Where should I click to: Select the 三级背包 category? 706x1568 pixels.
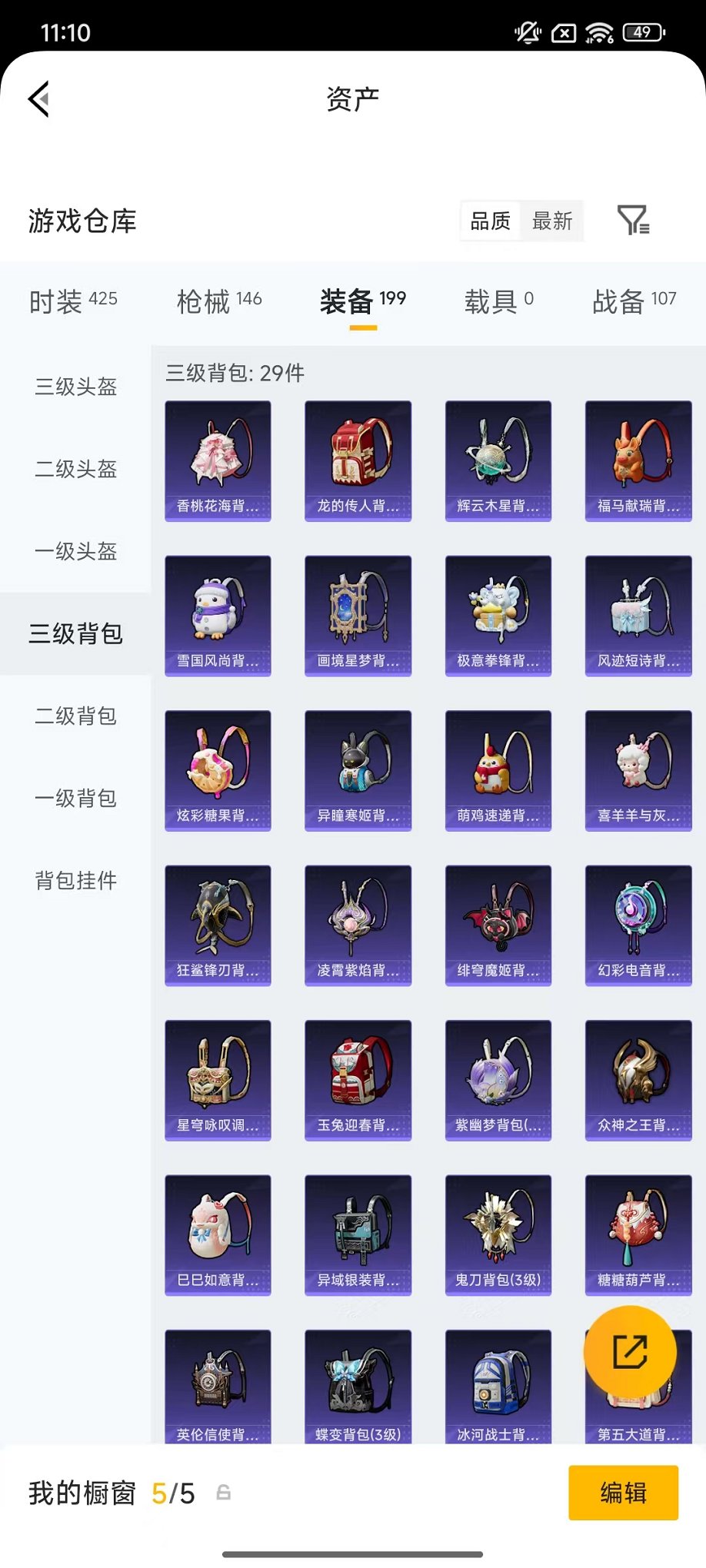75,635
